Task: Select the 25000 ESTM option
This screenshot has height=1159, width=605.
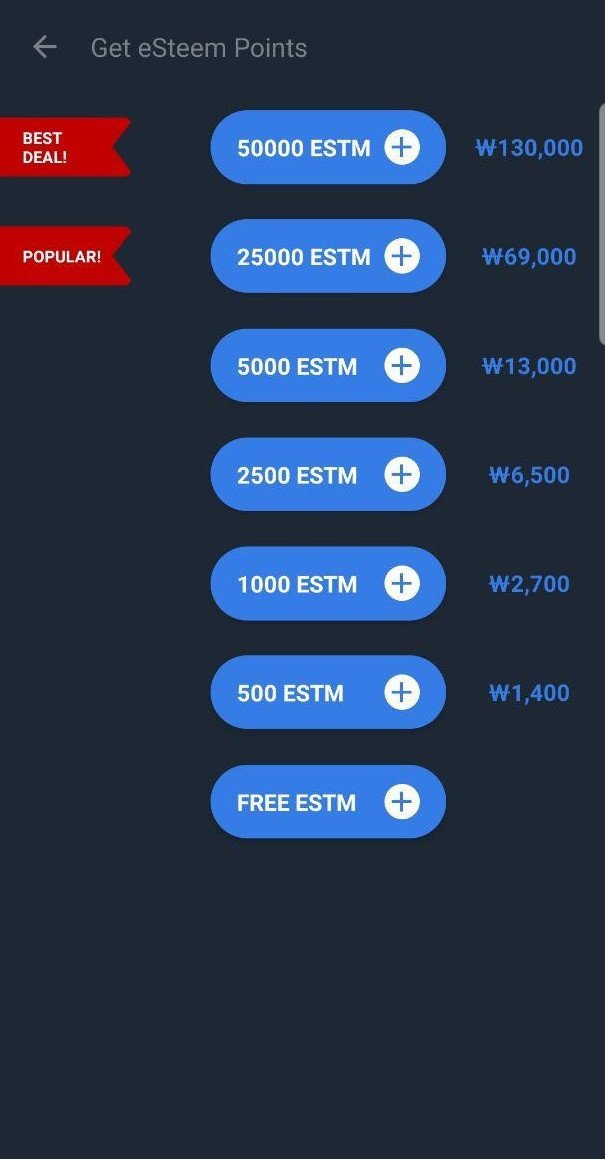Action: click(x=327, y=257)
